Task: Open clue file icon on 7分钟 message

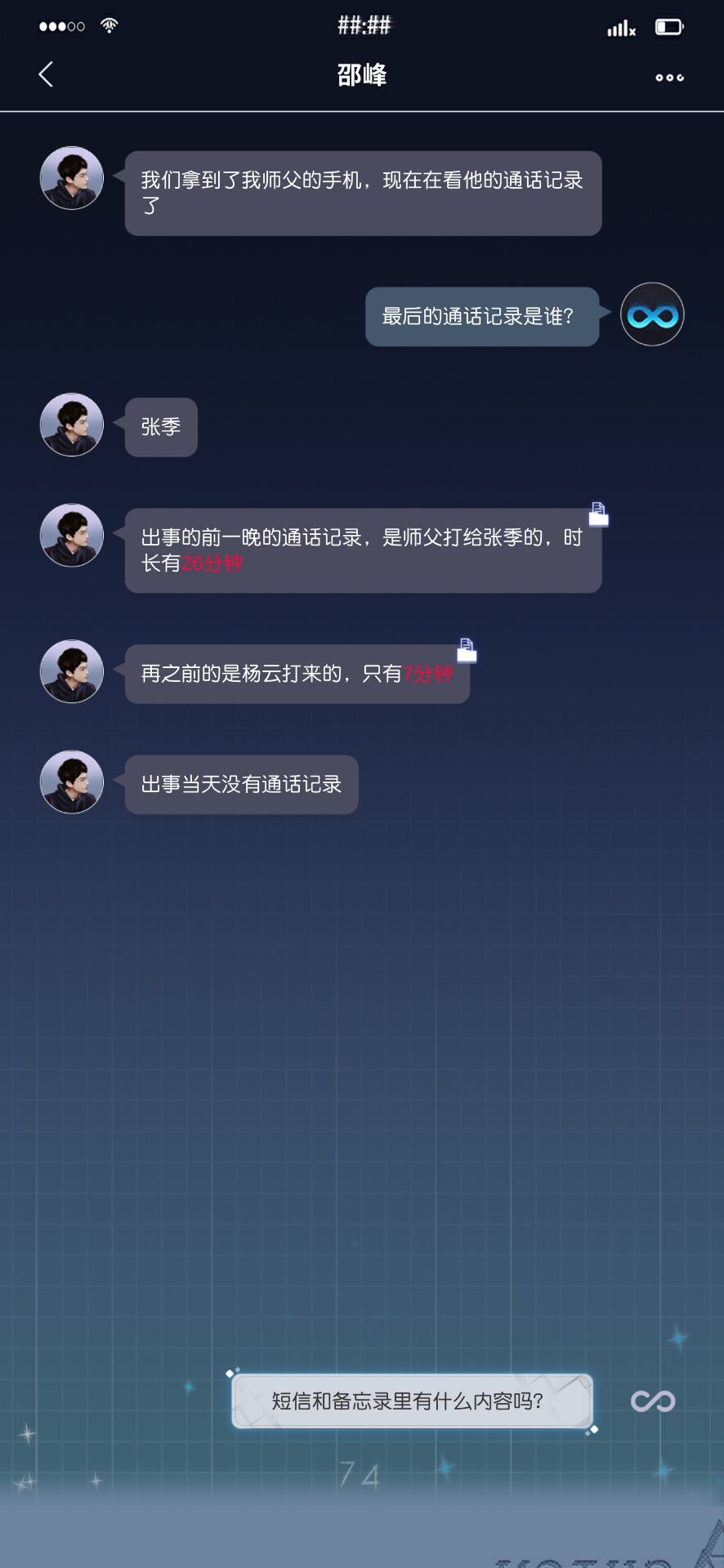Action: (466, 650)
